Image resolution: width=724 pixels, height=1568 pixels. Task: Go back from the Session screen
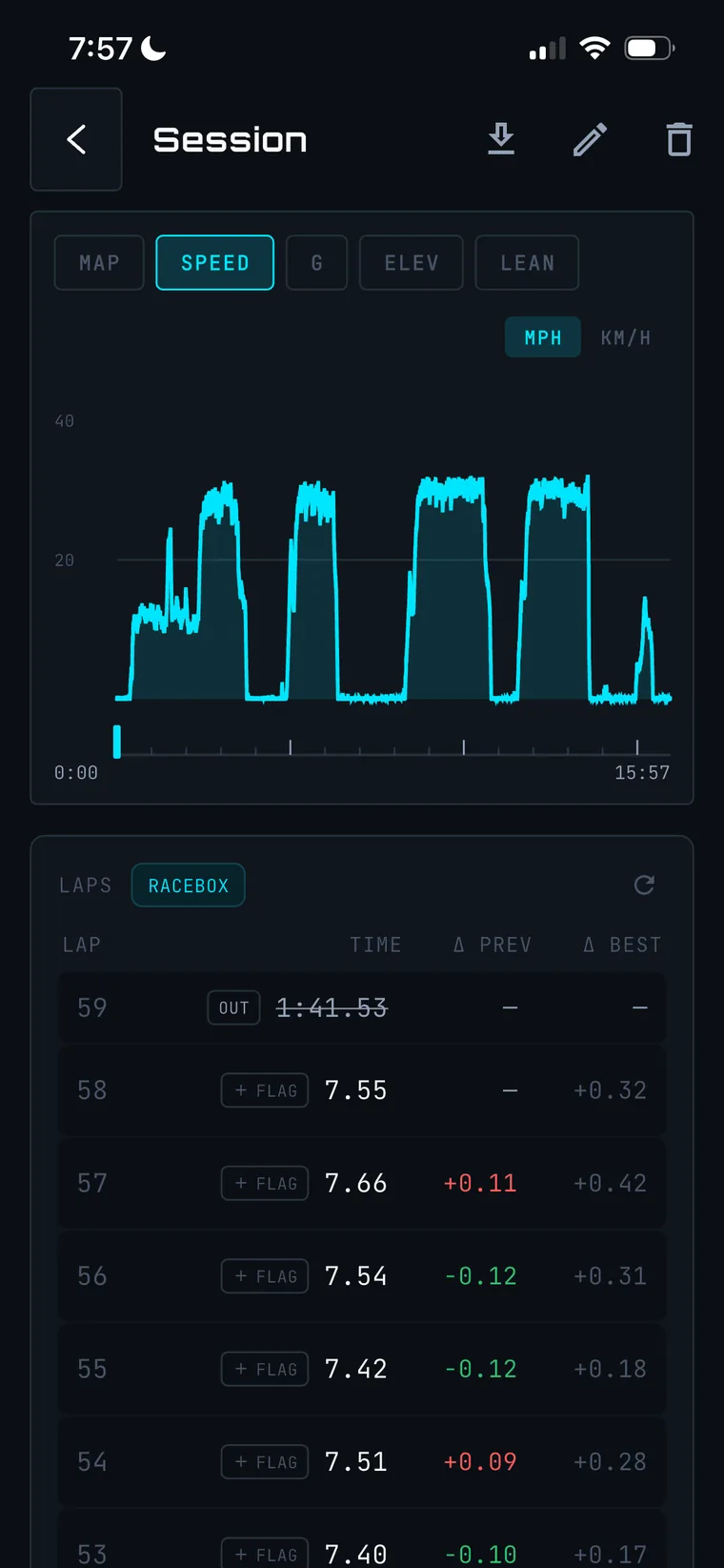pyautogui.click(x=76, y=139)
